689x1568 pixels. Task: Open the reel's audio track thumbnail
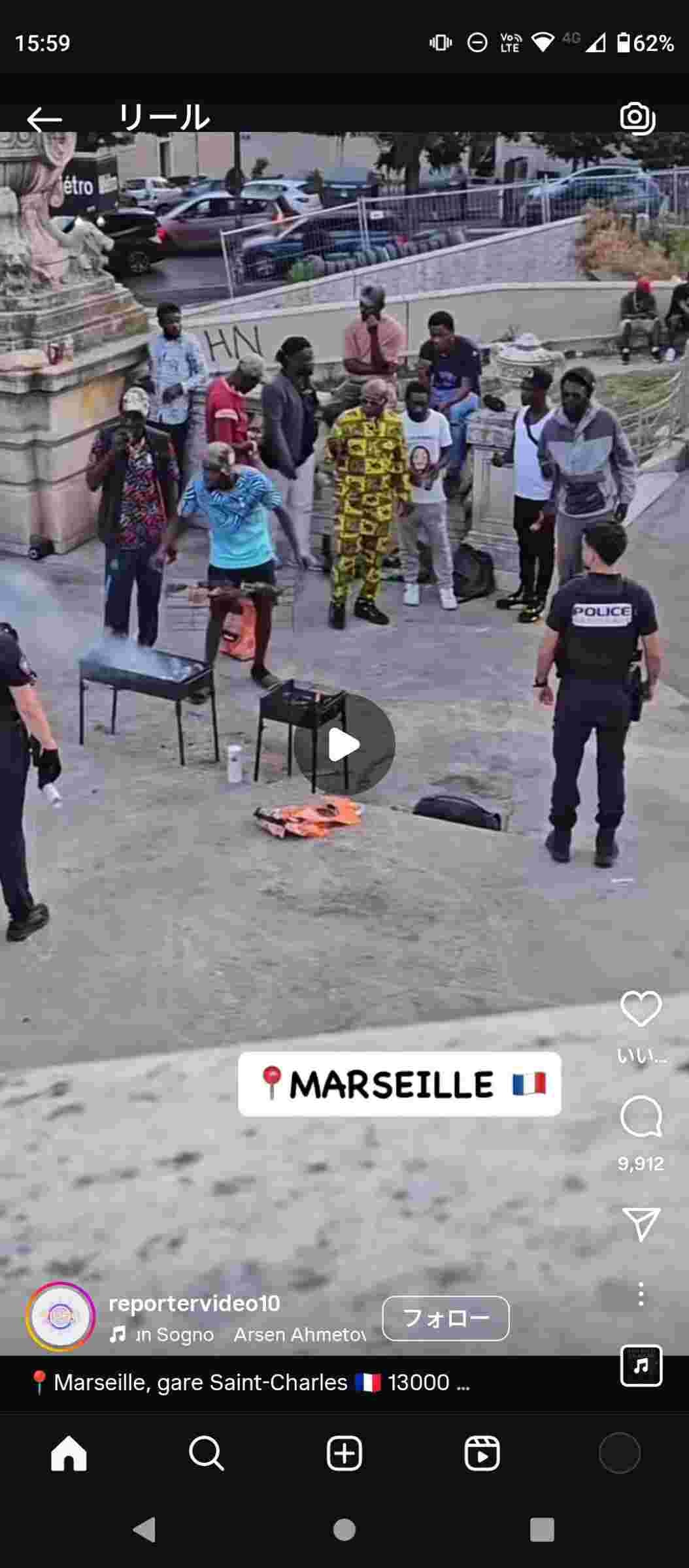641,1365
